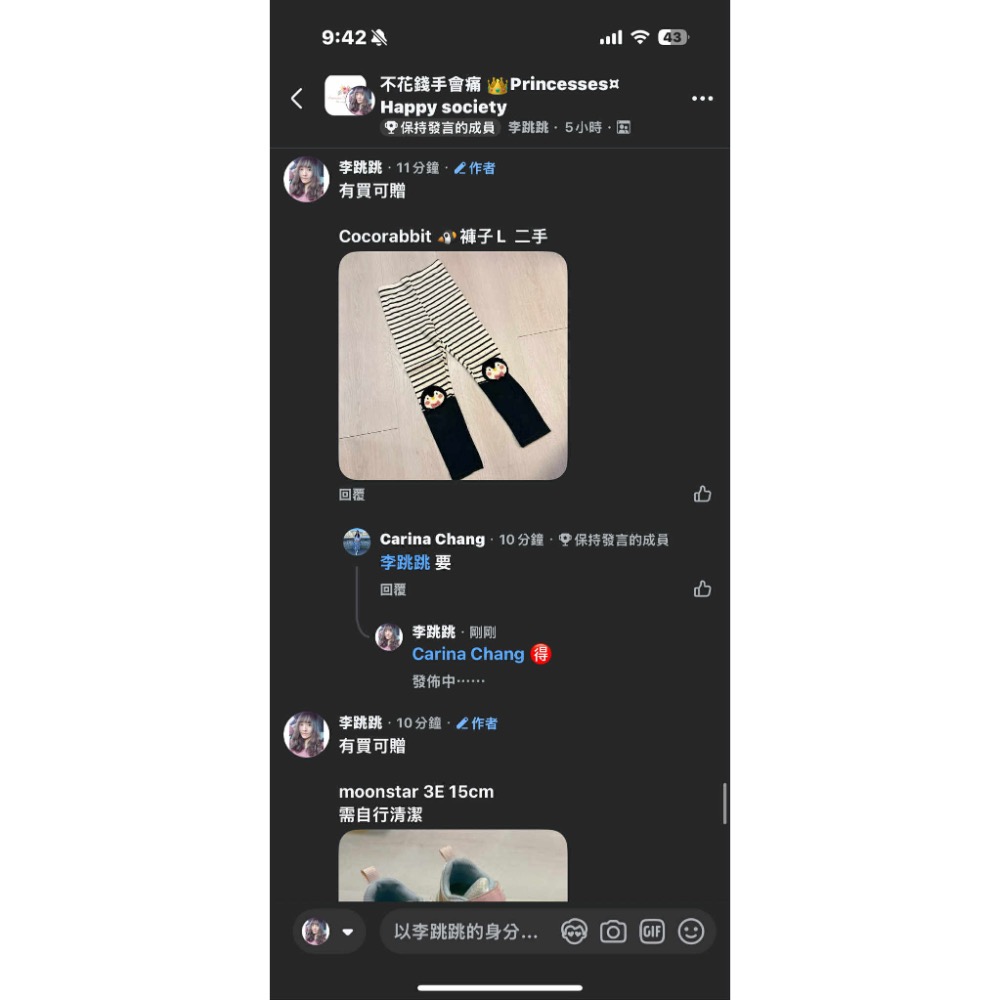Open the three-dot overflow menu

click(x=702, y=98)
